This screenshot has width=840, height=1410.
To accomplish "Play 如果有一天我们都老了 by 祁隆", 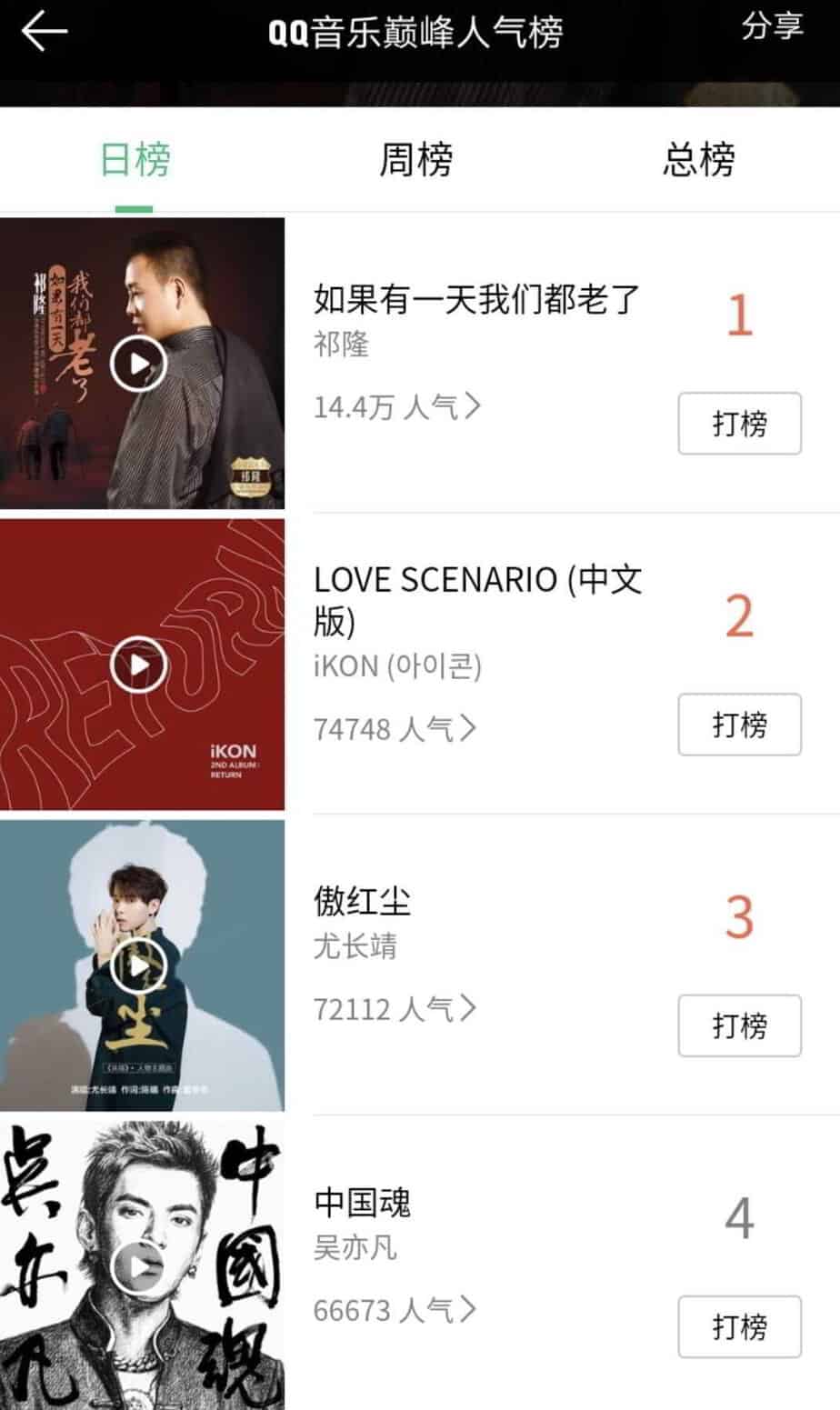I will pos(138,365).
